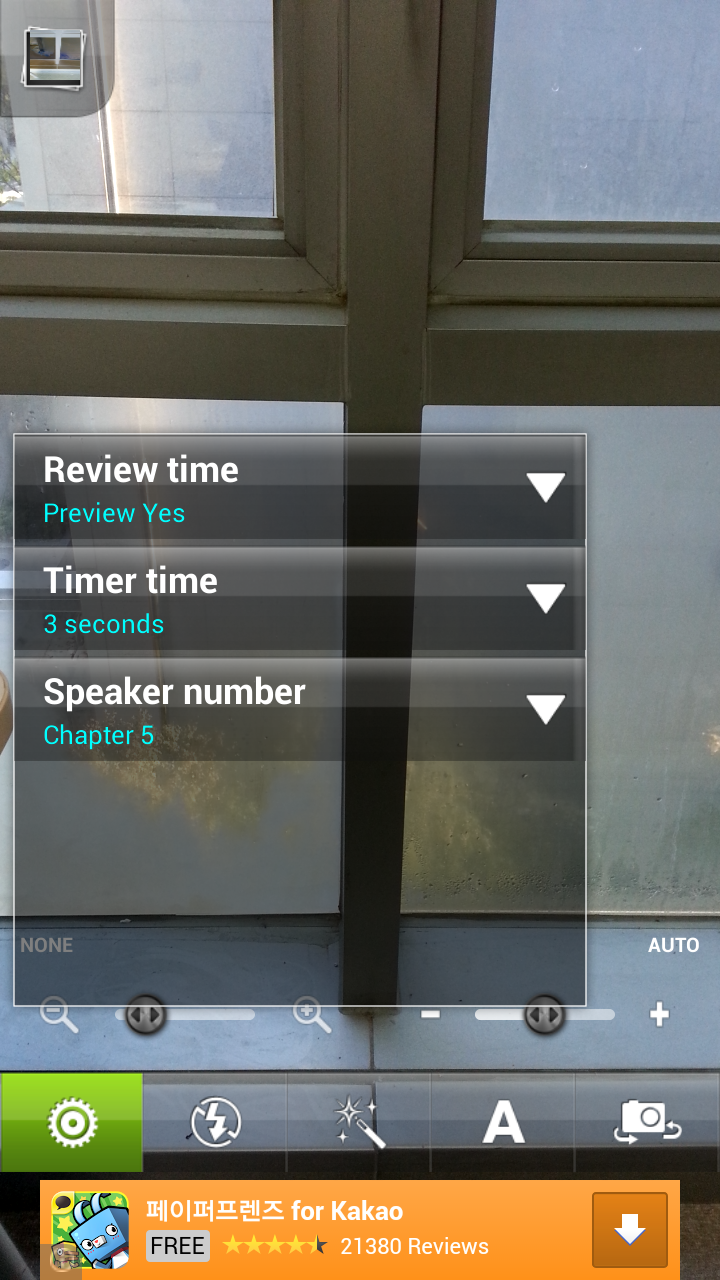
Task: Open the magic wand effects
Action: (x=358, y=1122)
